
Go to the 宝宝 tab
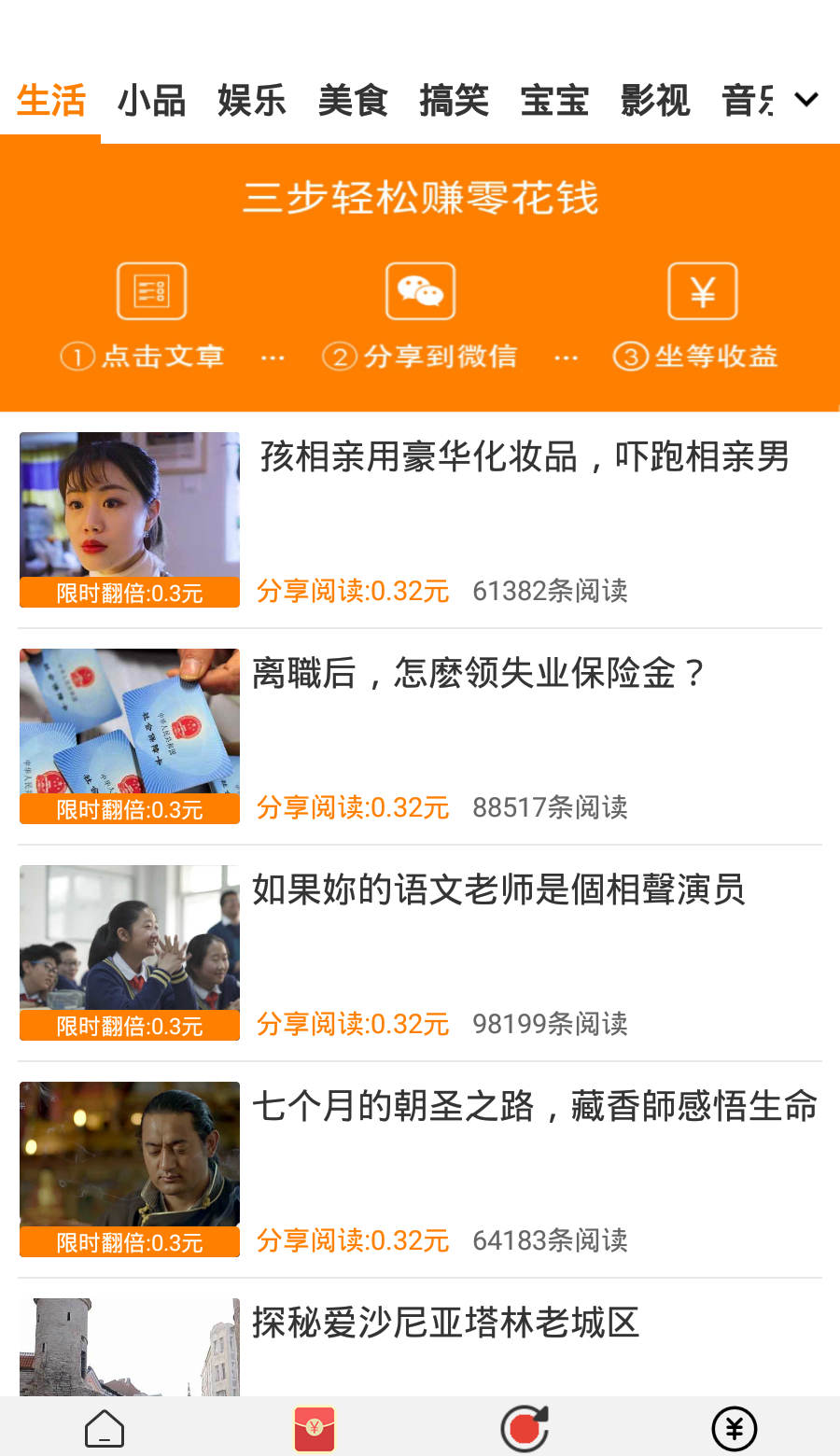554,101
